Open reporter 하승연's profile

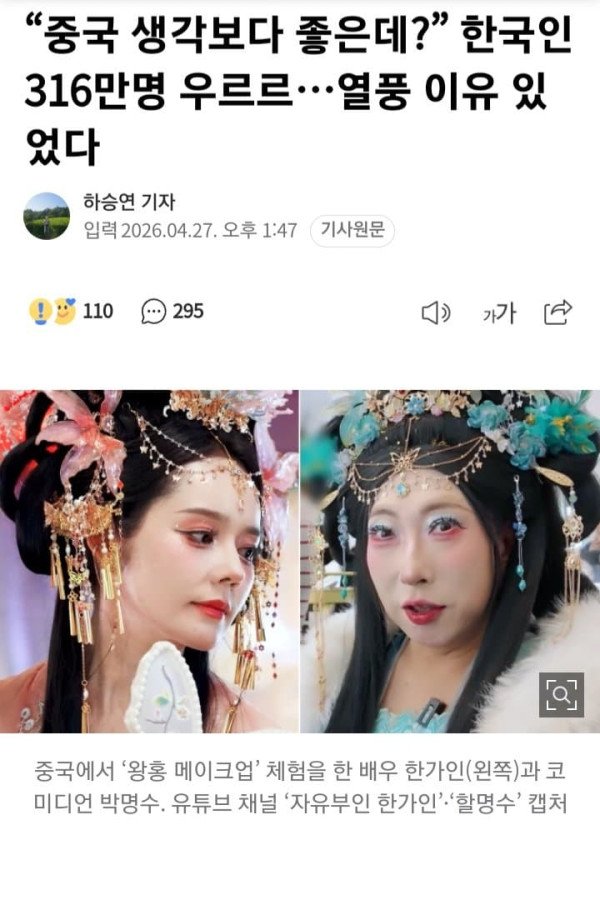[129, 201]
